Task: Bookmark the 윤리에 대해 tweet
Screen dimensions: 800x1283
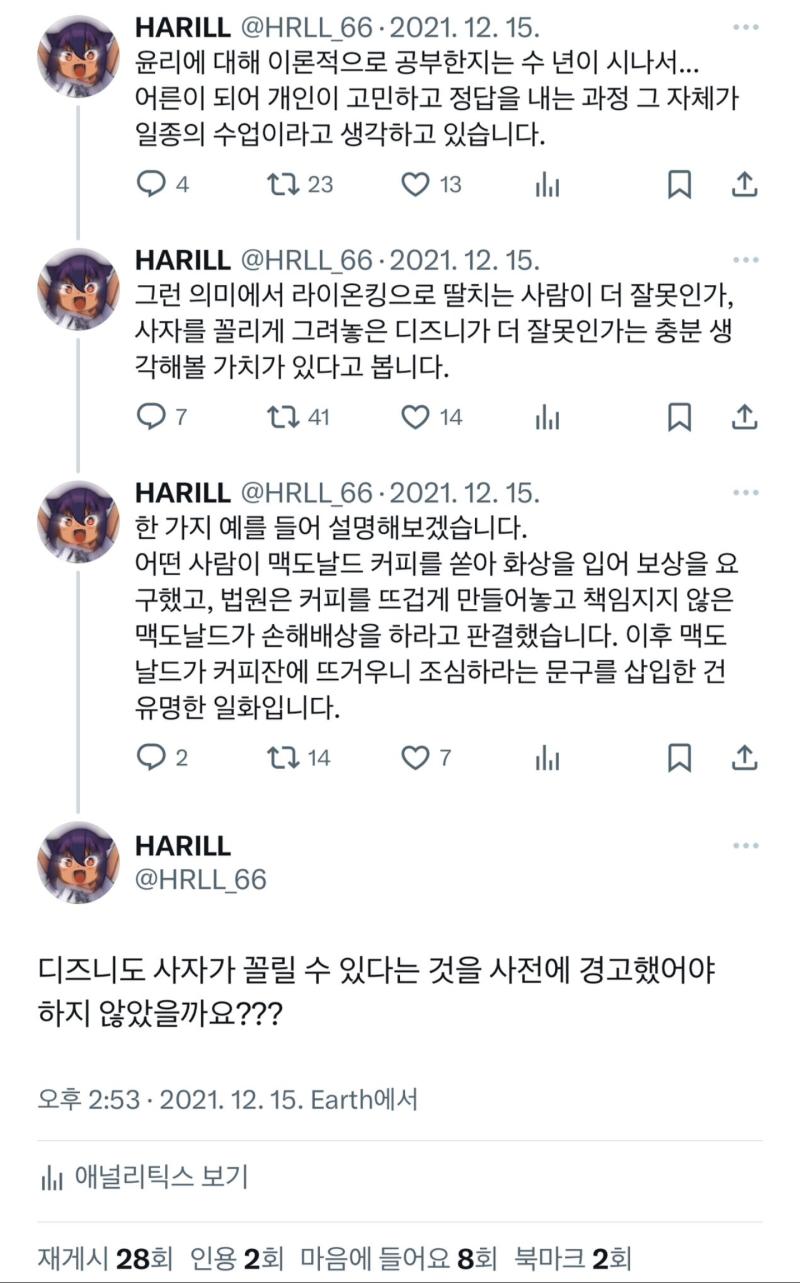Action: tap(679, 185)
